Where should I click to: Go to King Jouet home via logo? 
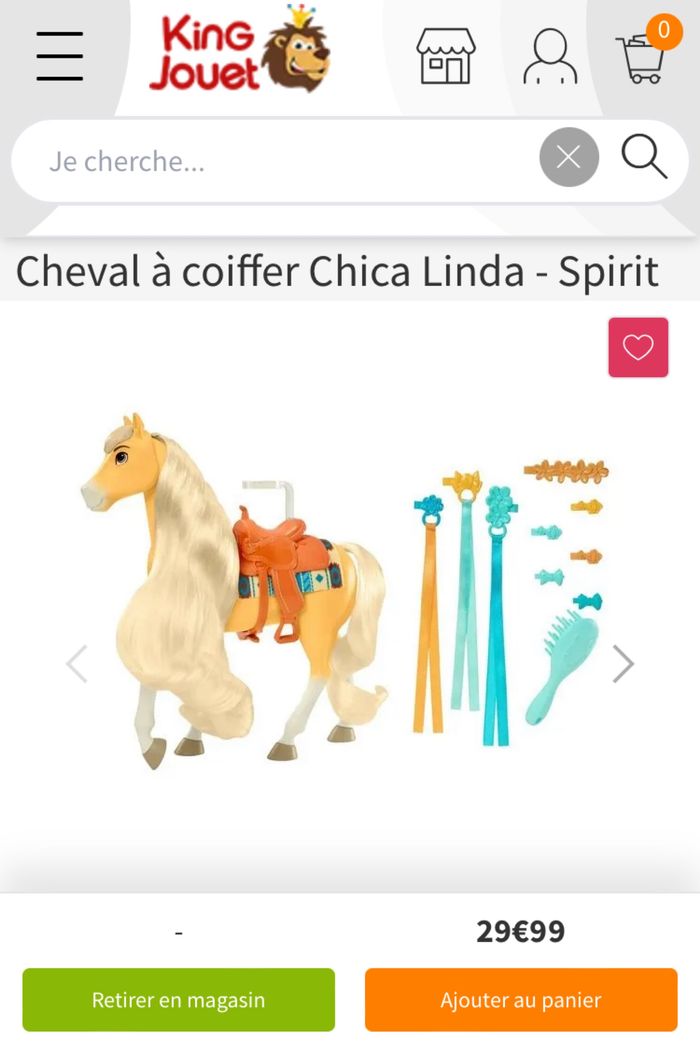pos(240,52)
